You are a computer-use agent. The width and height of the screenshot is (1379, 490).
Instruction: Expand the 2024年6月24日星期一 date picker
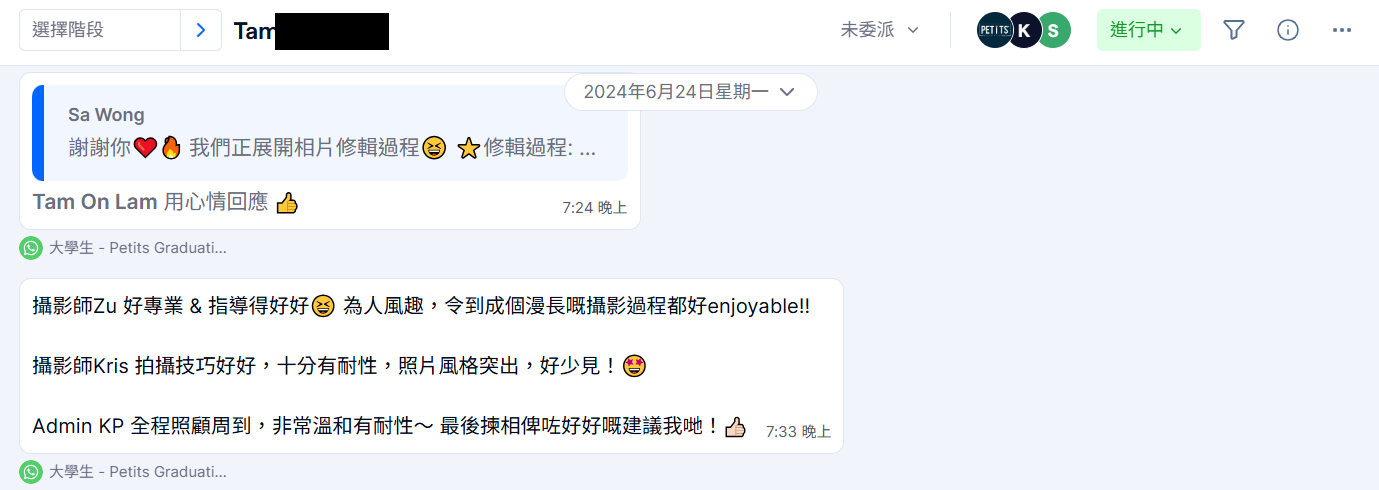(690, 92)
